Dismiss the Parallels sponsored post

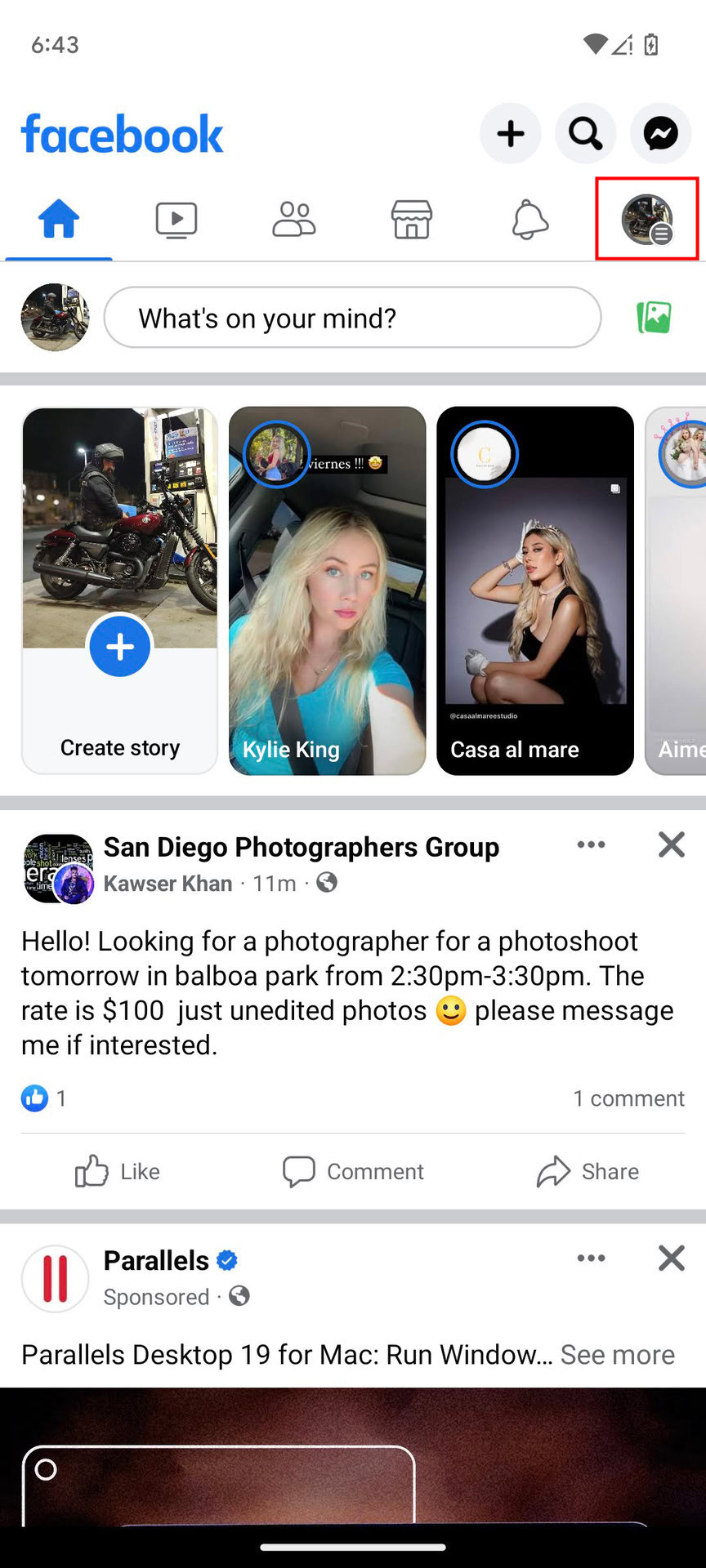pos(671,1258)
